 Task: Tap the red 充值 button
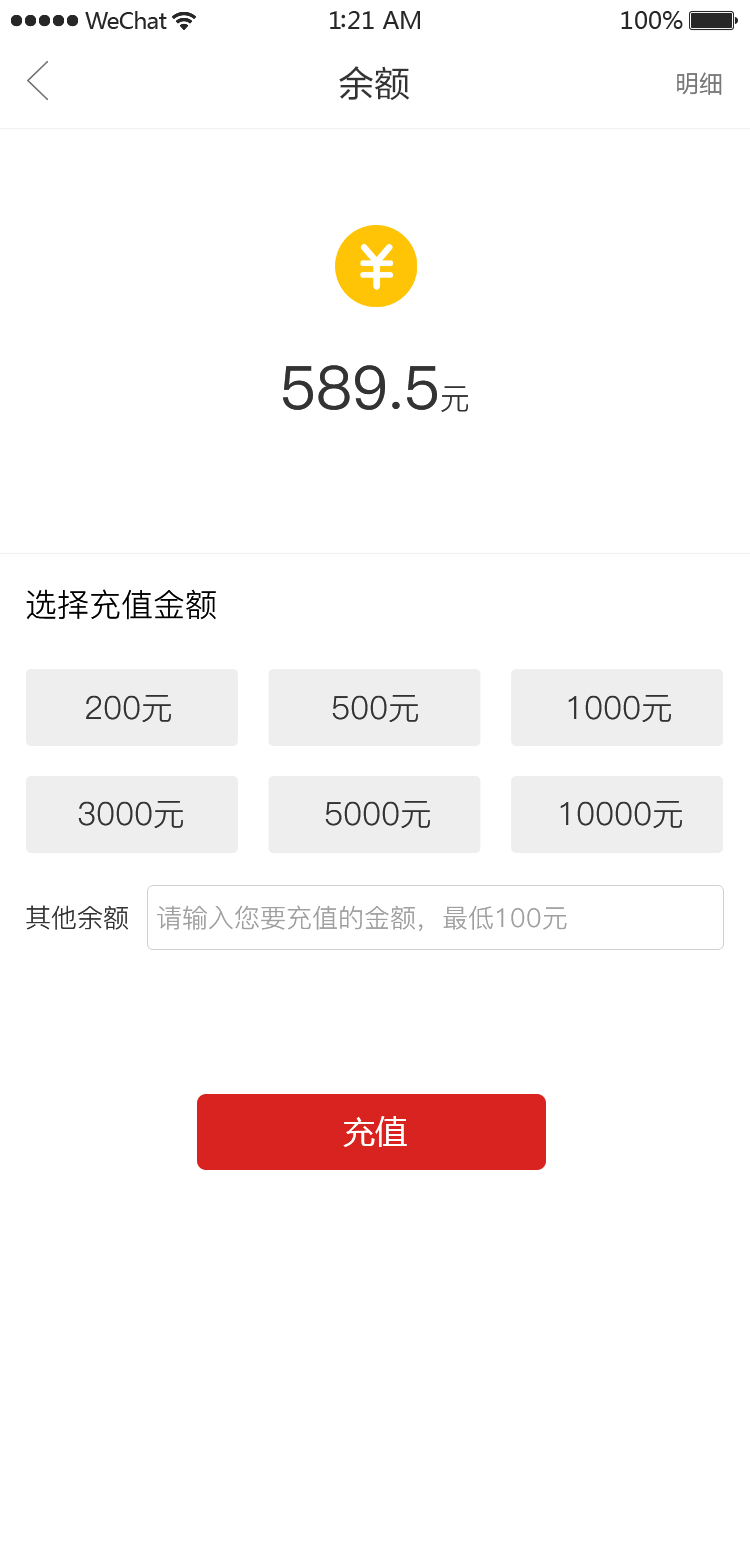point(371,1132)
